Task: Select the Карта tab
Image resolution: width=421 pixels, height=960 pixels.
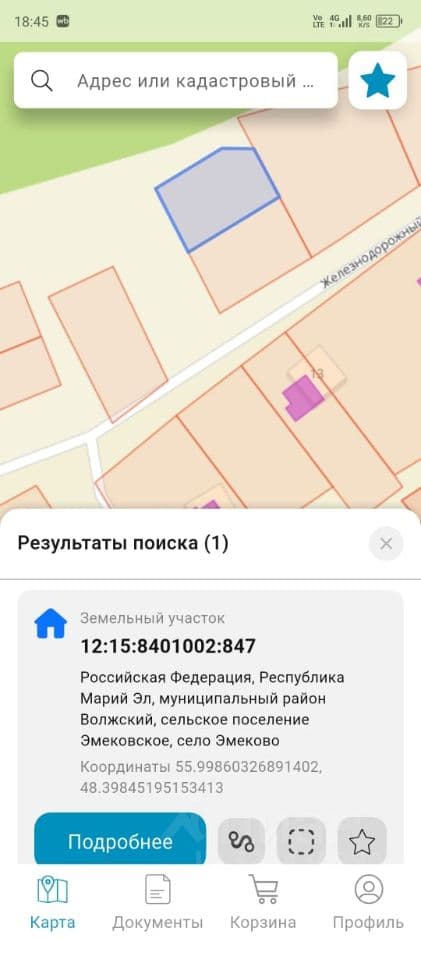Action: tap(53, 903)
